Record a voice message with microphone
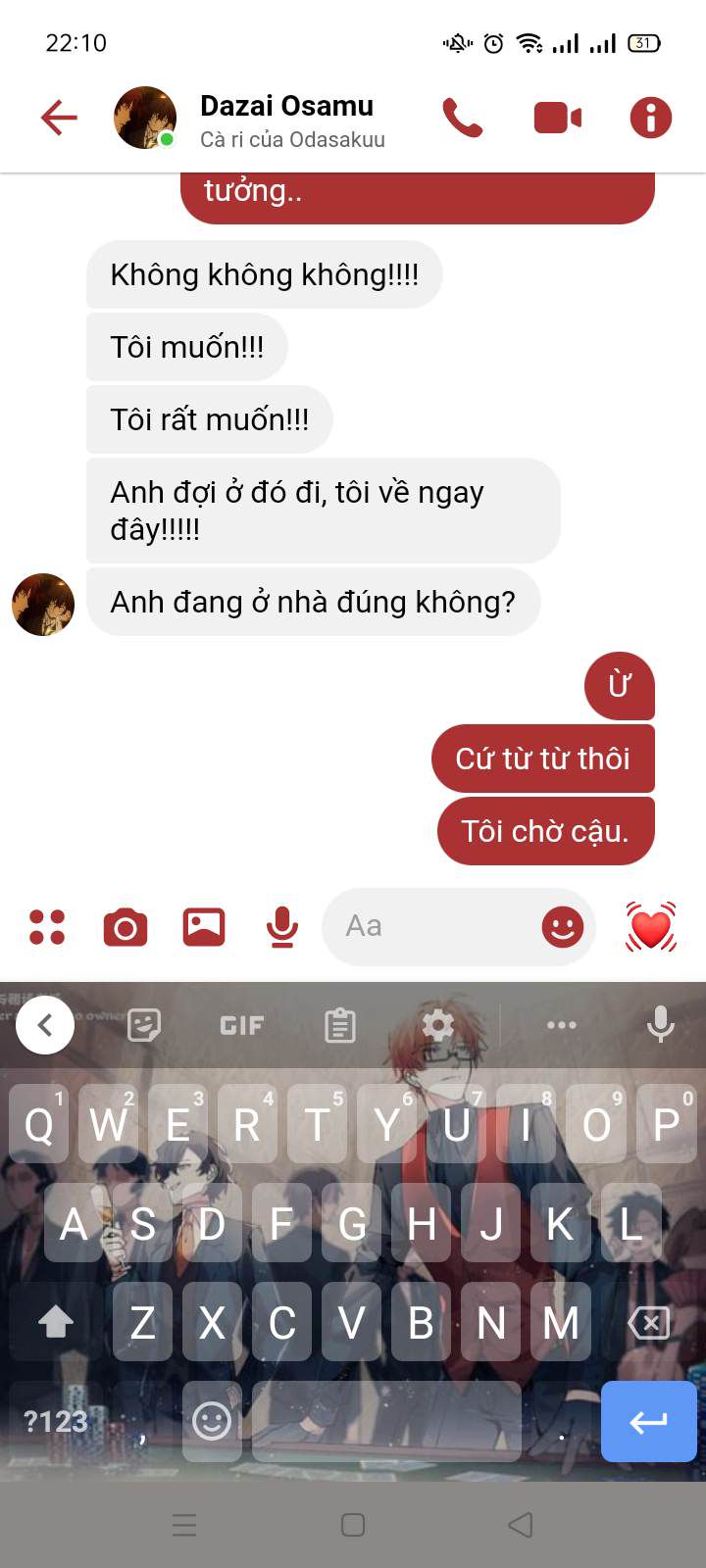Viewport: 706px width, 1568px height. [x=282, y=927]
